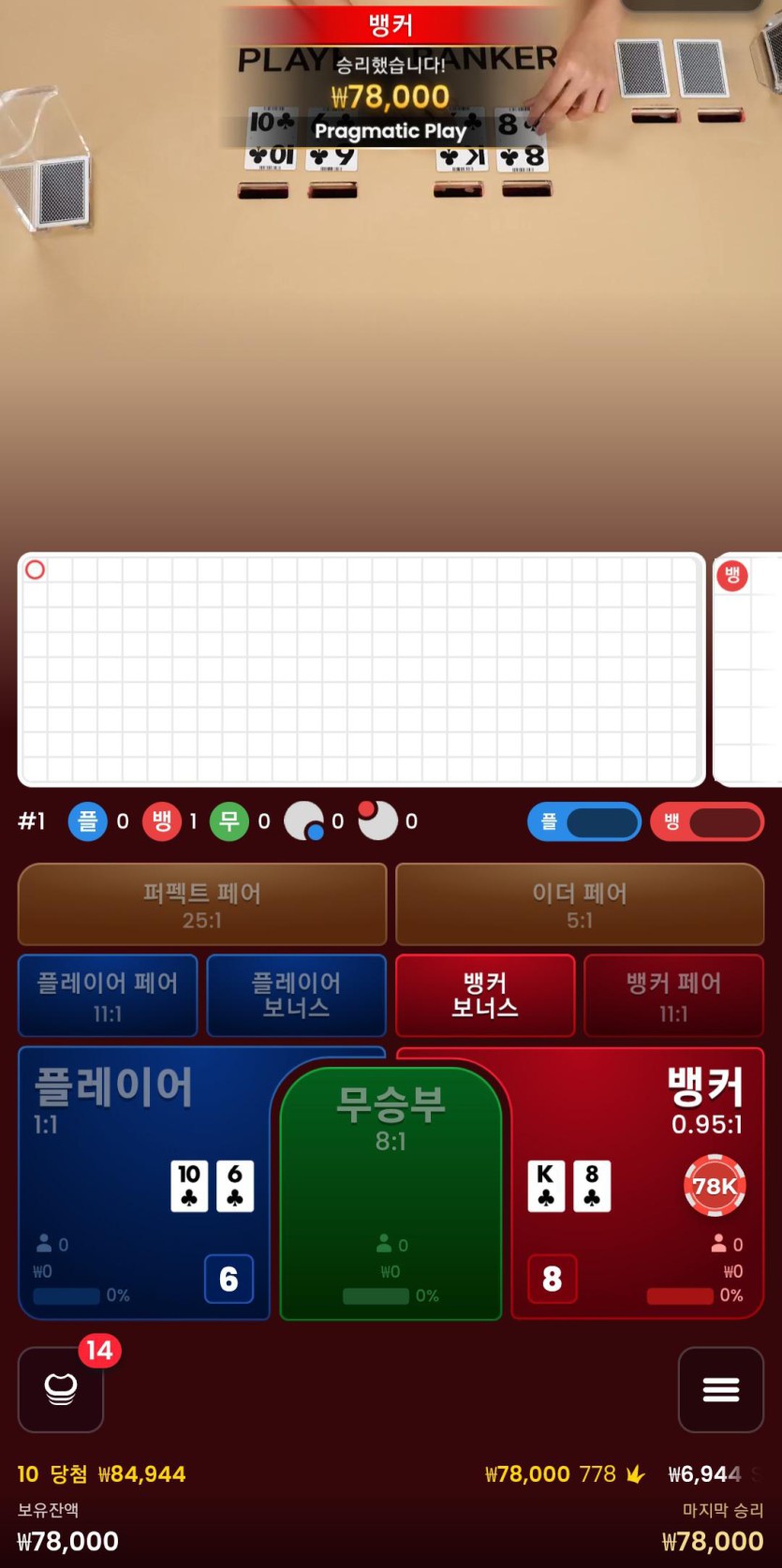782x1568 pixels.
Task: Choose the 뱅커 보너스 side bet
Action: click(485, 996)
